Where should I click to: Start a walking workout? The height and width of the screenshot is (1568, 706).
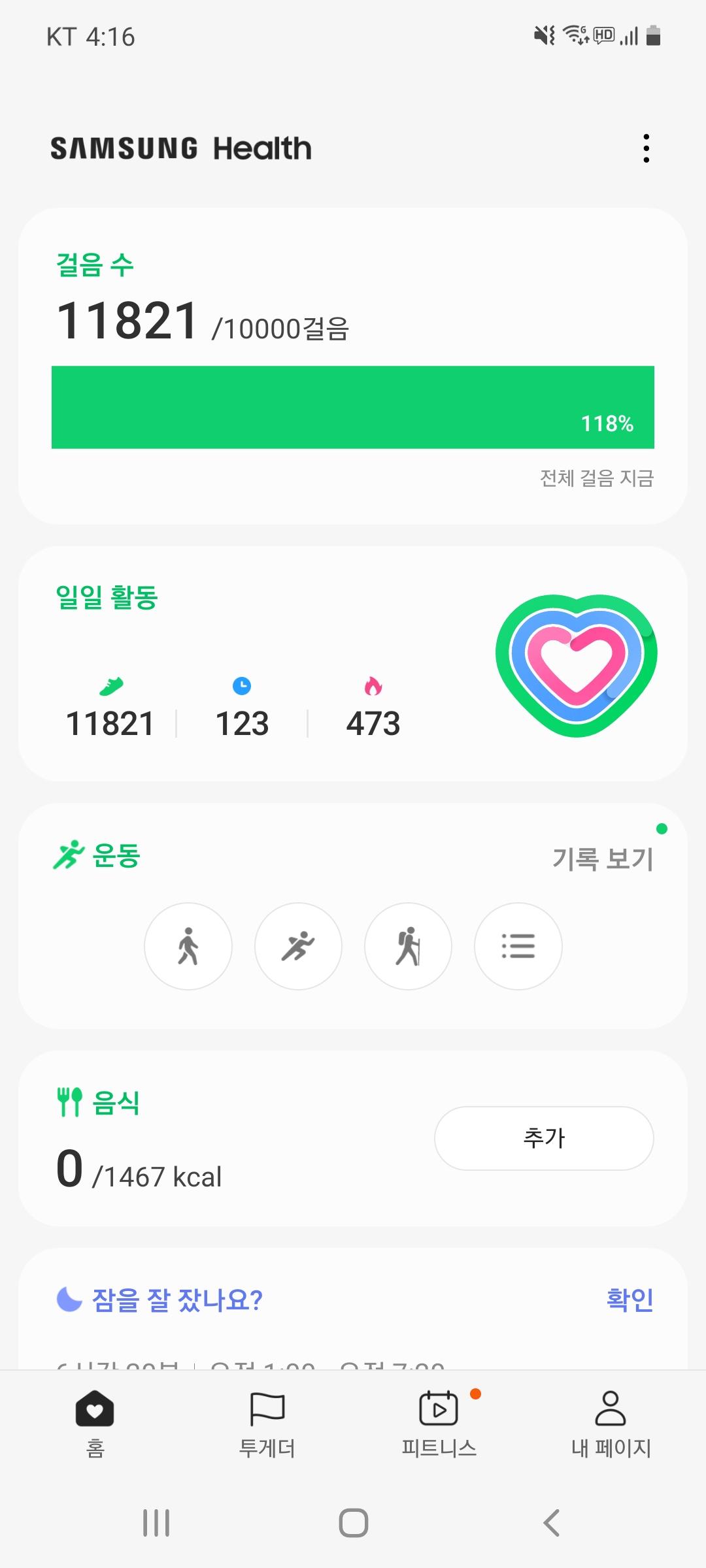188,946
